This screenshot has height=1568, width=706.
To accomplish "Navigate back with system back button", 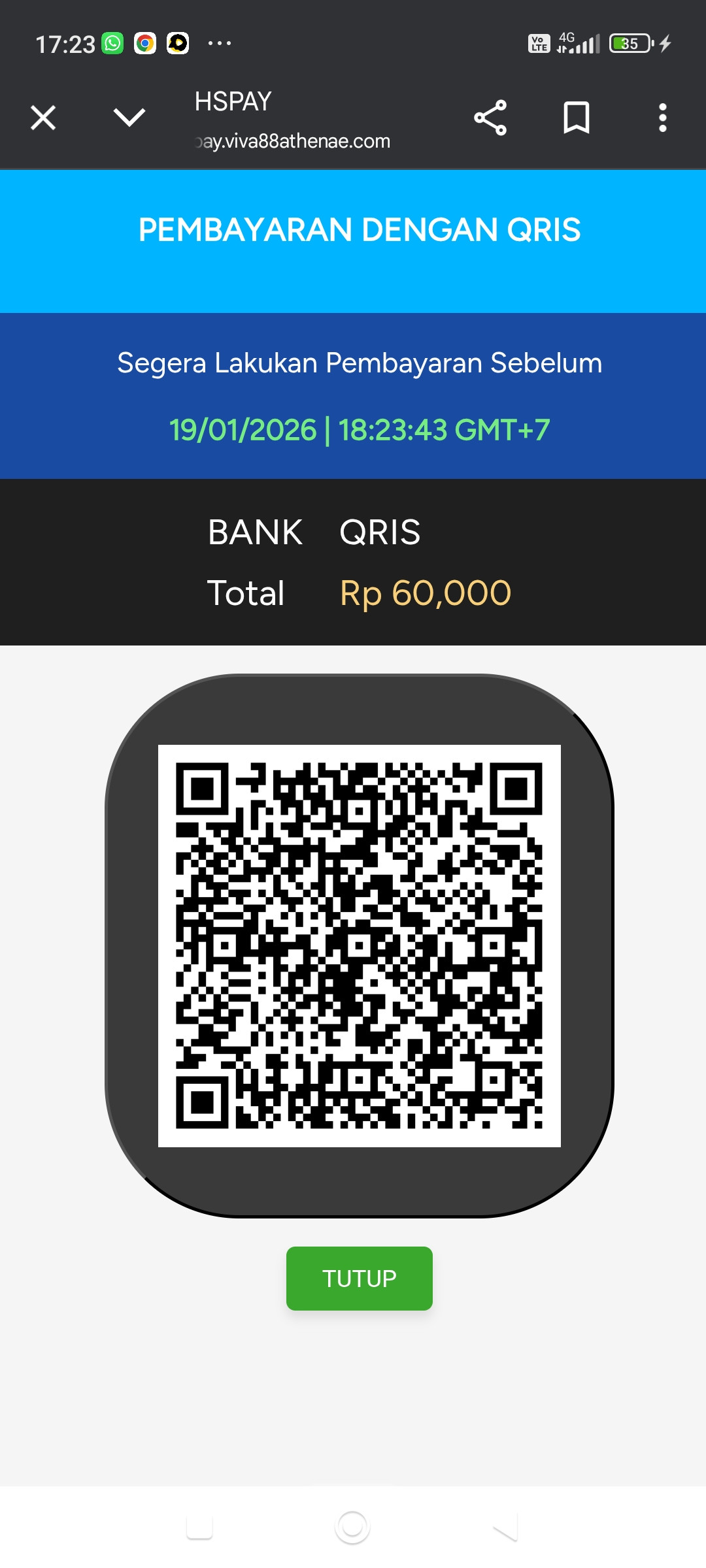I will click(x=505, y=1527).
